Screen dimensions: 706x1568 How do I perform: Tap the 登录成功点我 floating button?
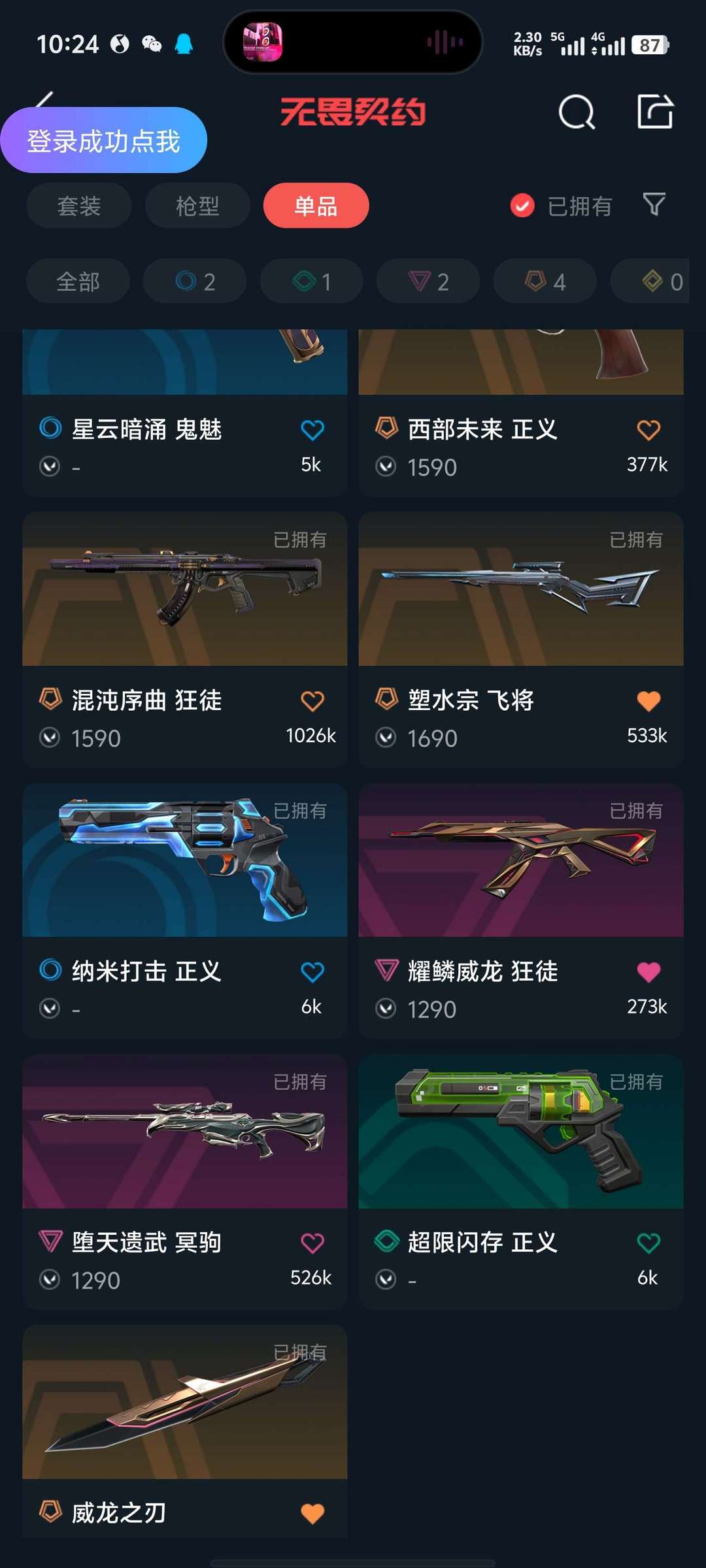[103, 140]
